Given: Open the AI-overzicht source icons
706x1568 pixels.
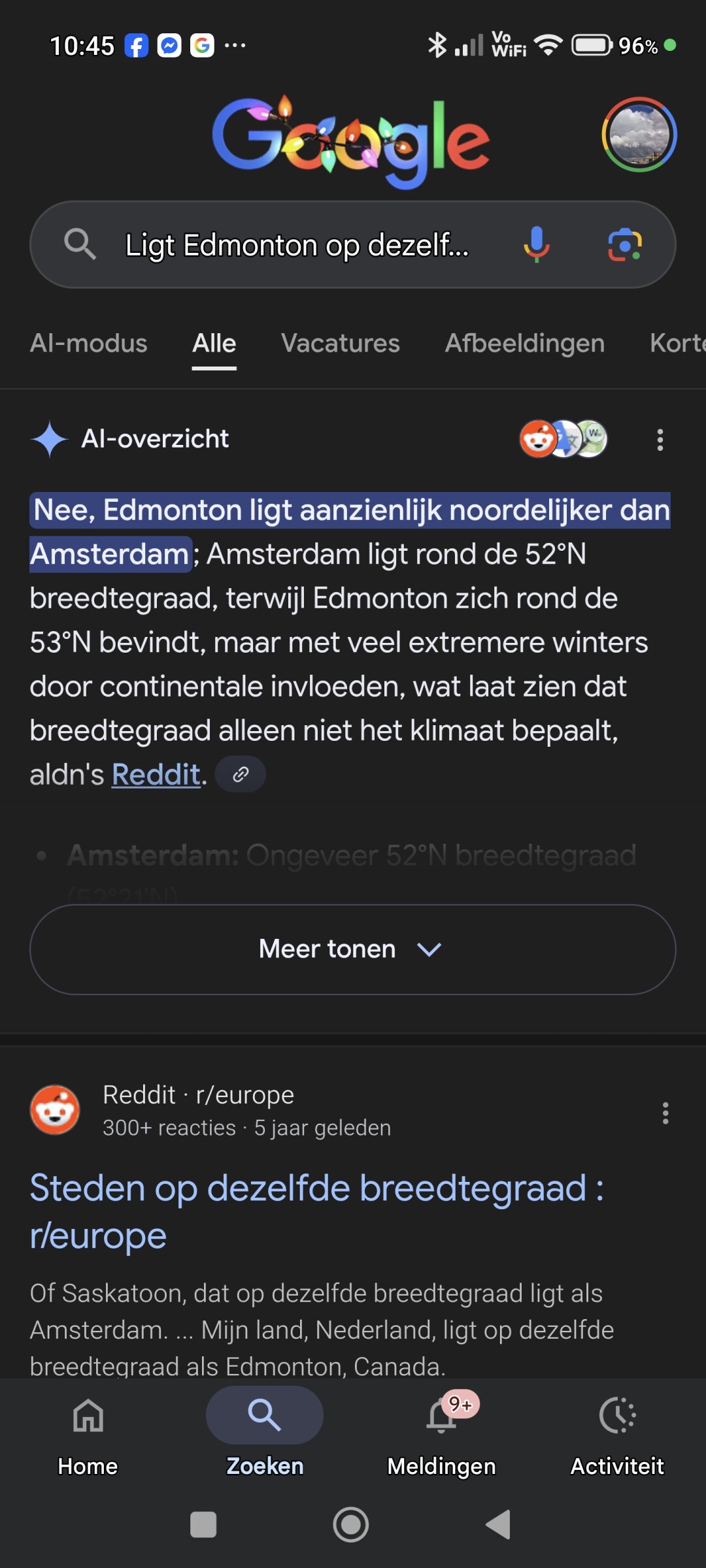Looking at the screenshot, I should (x=563, y=439).
